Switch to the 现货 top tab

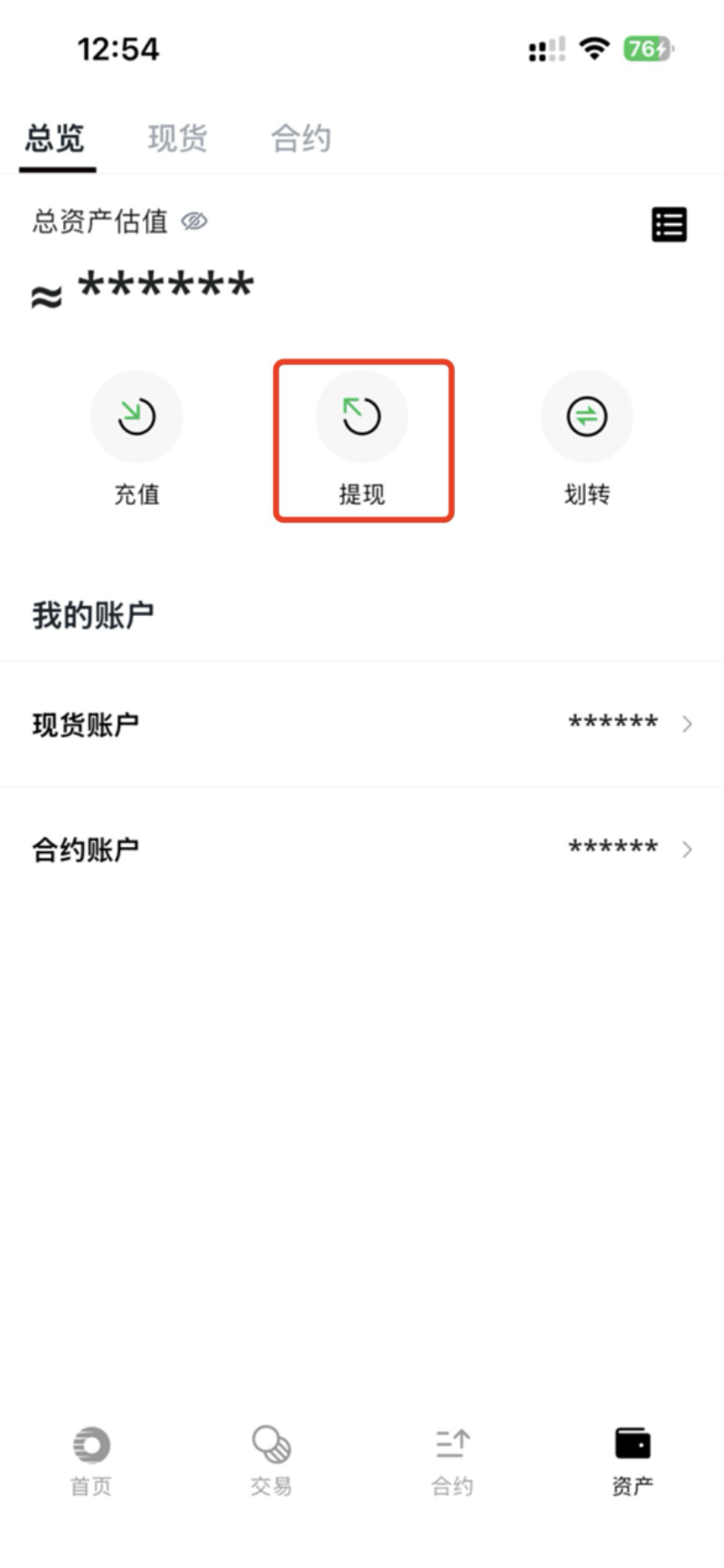click(178, 138)
